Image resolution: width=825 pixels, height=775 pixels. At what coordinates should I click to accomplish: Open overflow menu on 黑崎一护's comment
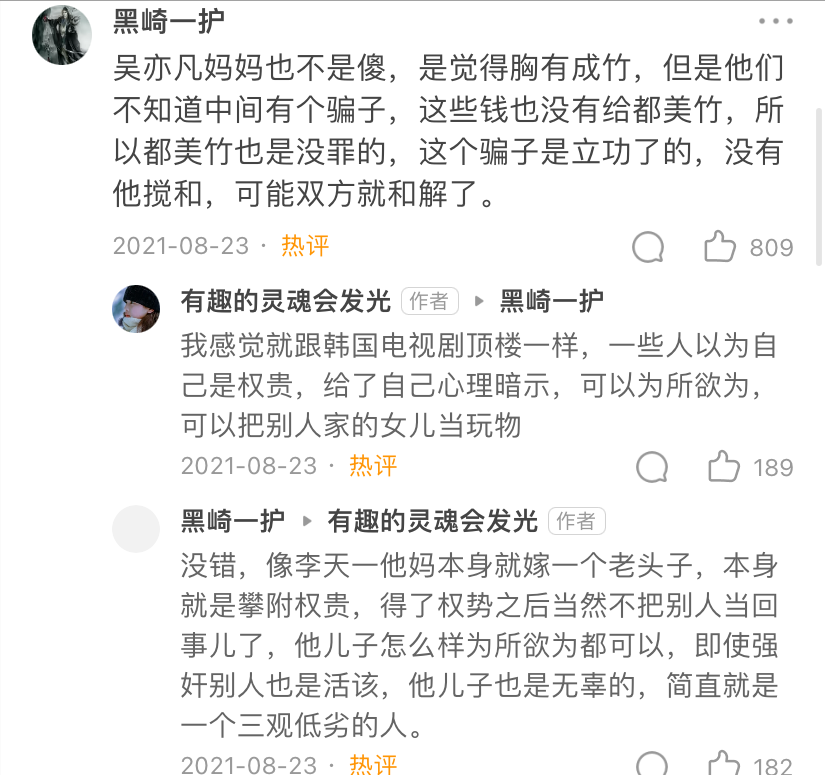point(775,22)
